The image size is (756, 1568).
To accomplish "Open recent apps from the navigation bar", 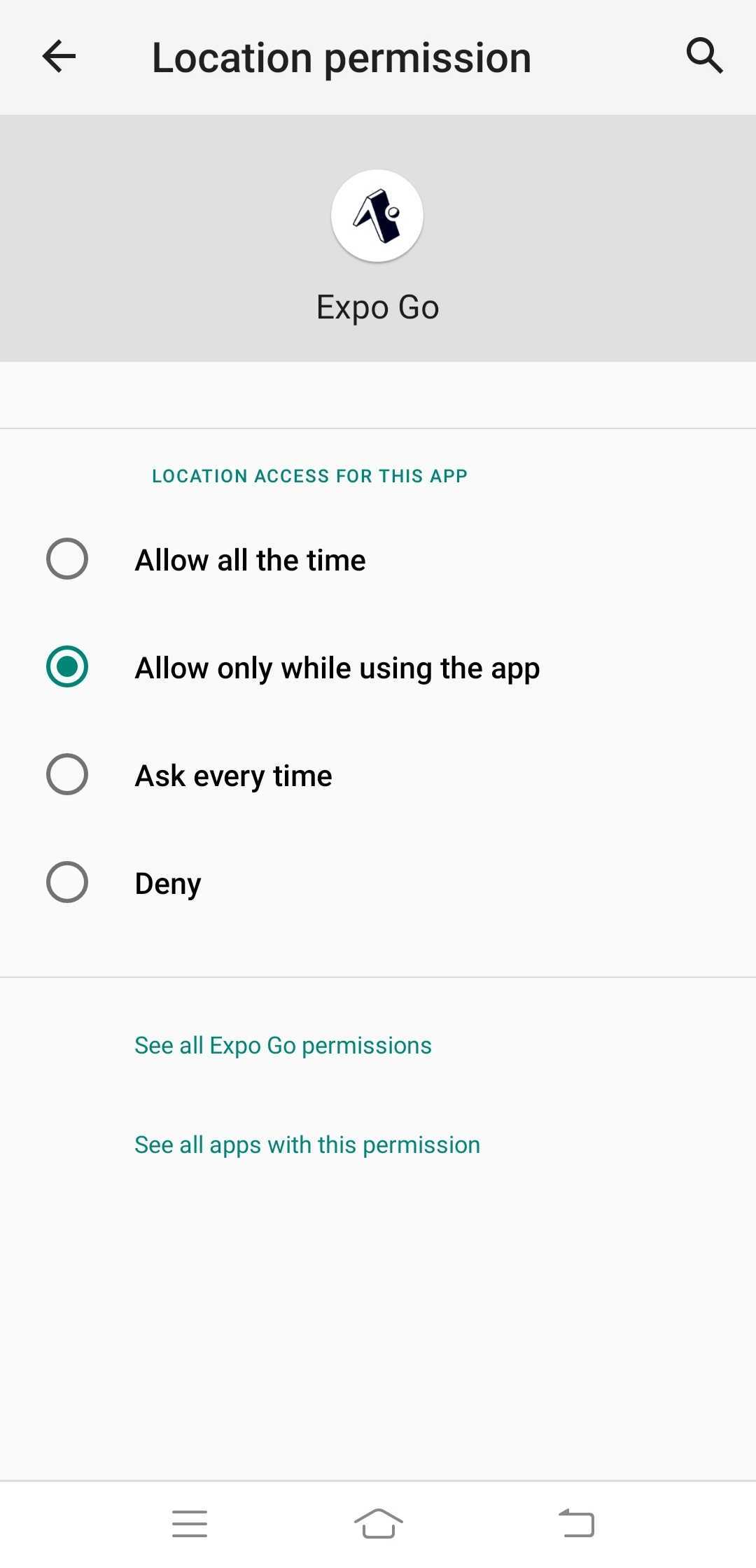I will pyautogui.click(x=190, y=1523).
